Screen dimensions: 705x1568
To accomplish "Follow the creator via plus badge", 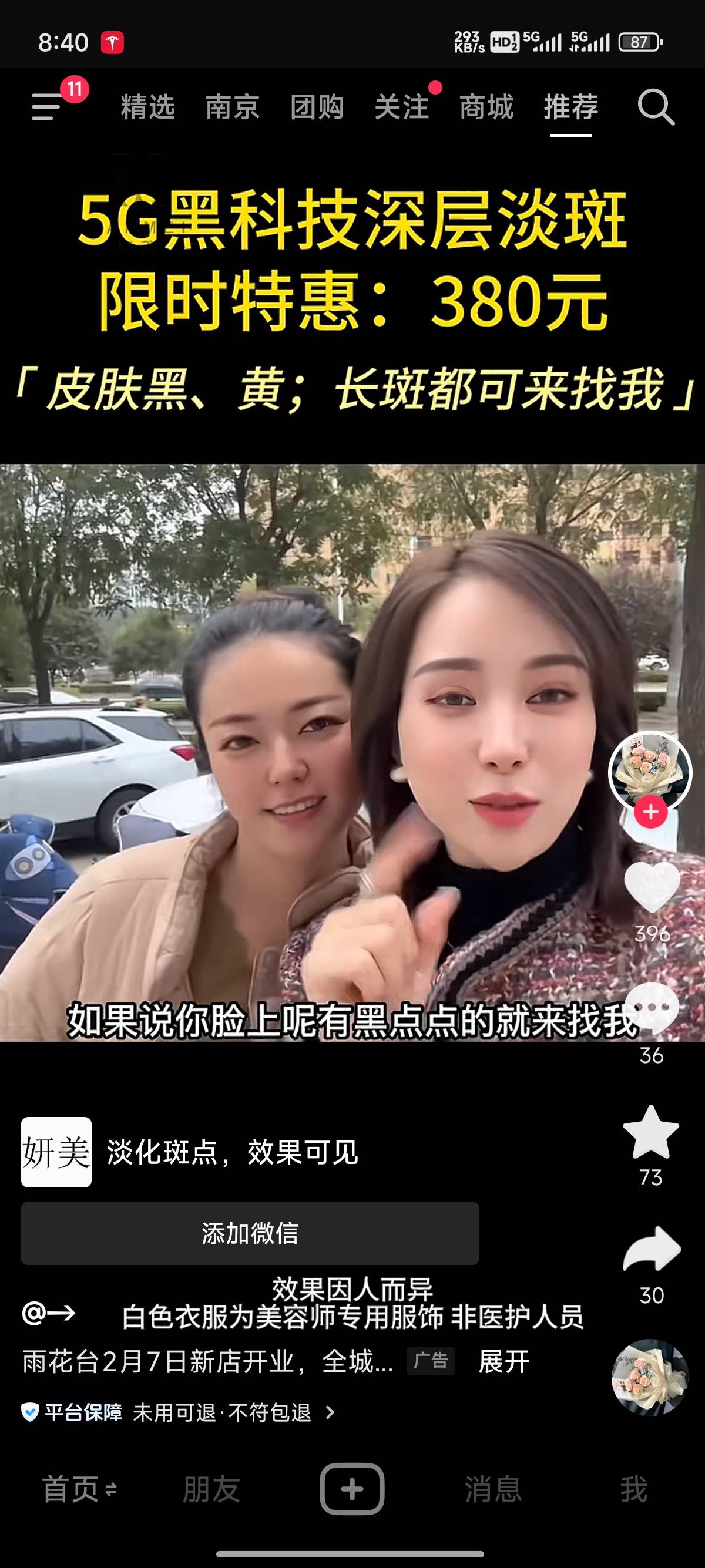I will [651, 812].
